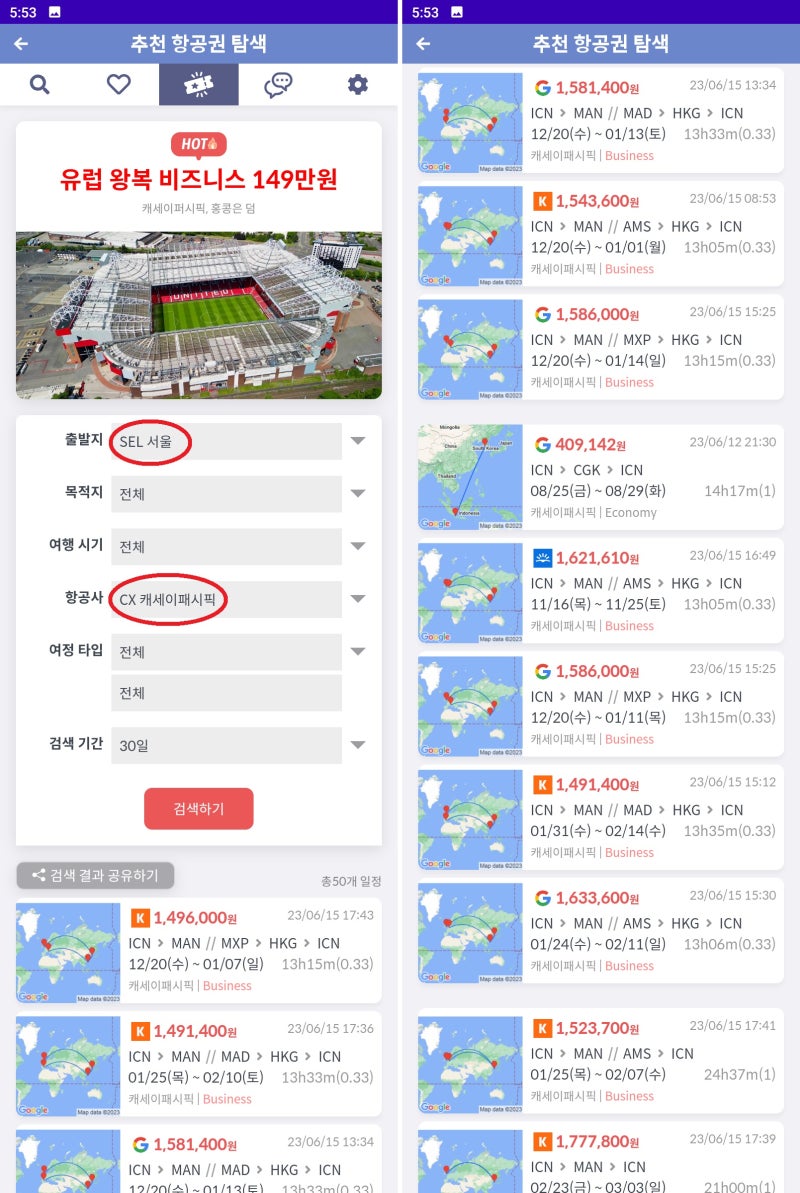Click 검색 결과 공유하기 share button
Viewport: 800px width, 1193px height.
tap(96, 874)
